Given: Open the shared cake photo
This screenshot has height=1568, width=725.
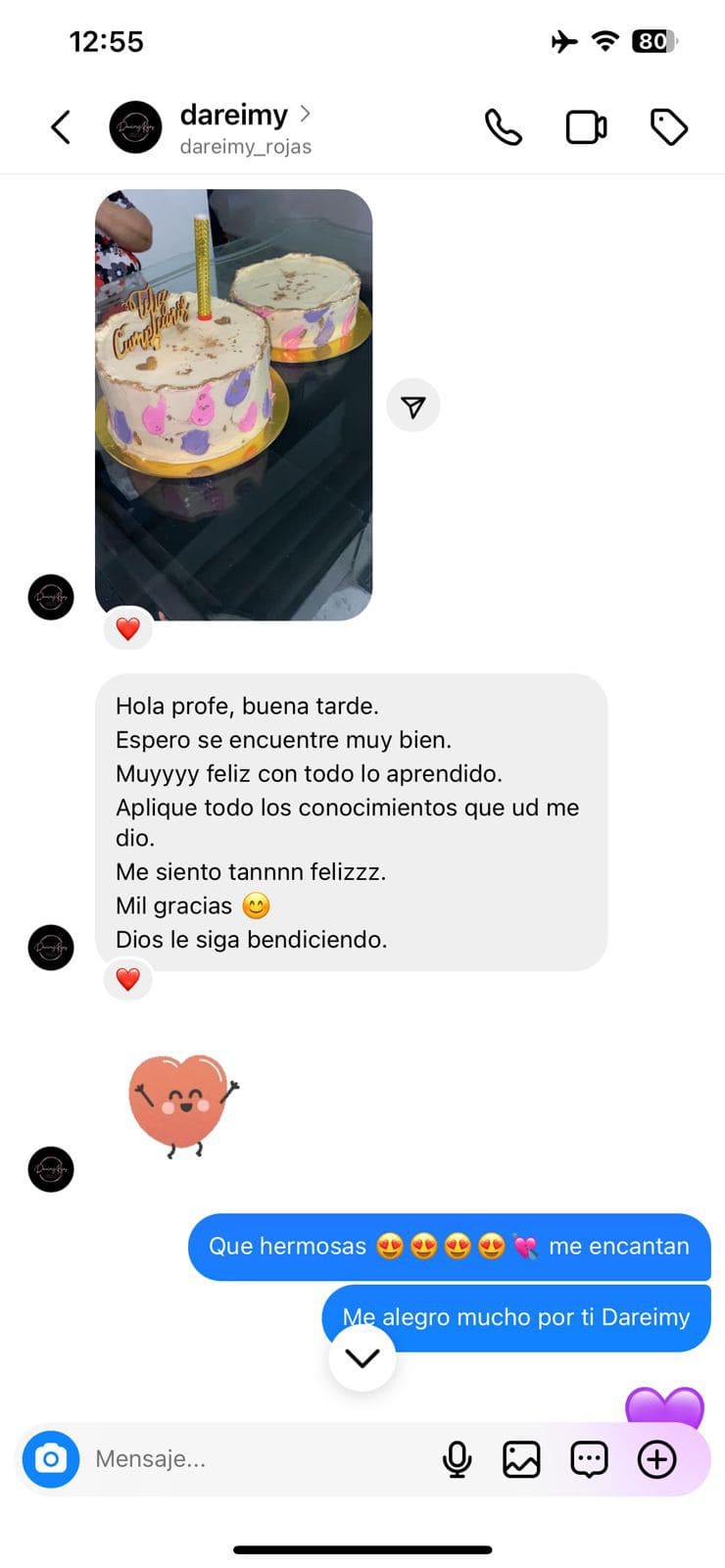Looking at the screenshot, I should [x=233, y=404].
